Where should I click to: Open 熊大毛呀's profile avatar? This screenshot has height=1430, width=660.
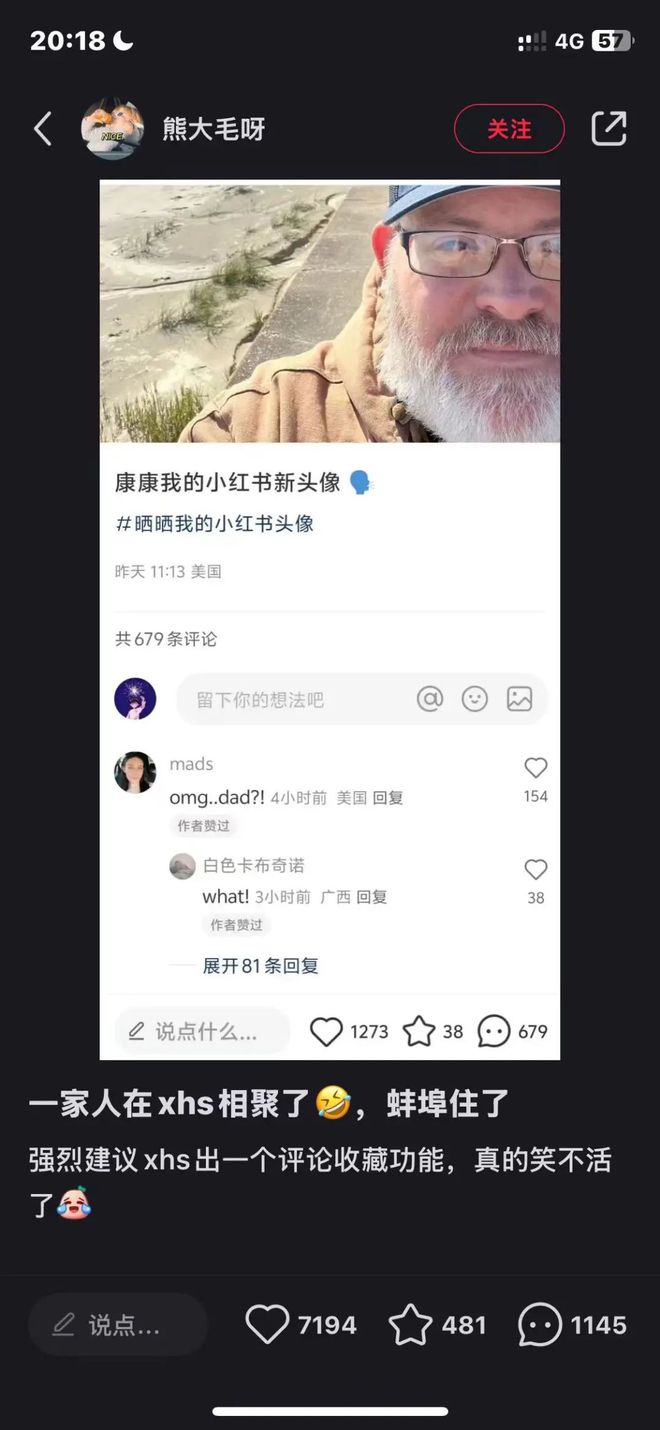point(112,129)
